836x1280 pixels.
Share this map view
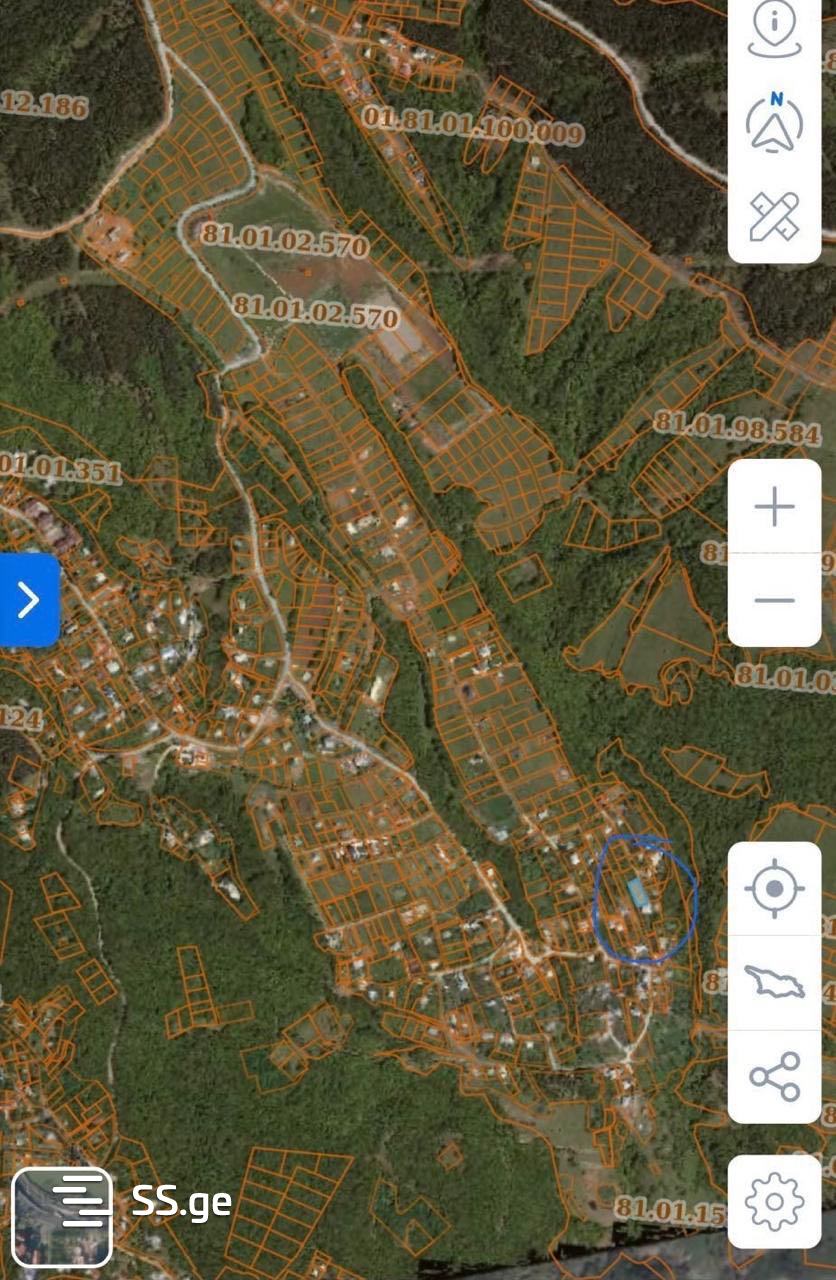click(775, 1076)
